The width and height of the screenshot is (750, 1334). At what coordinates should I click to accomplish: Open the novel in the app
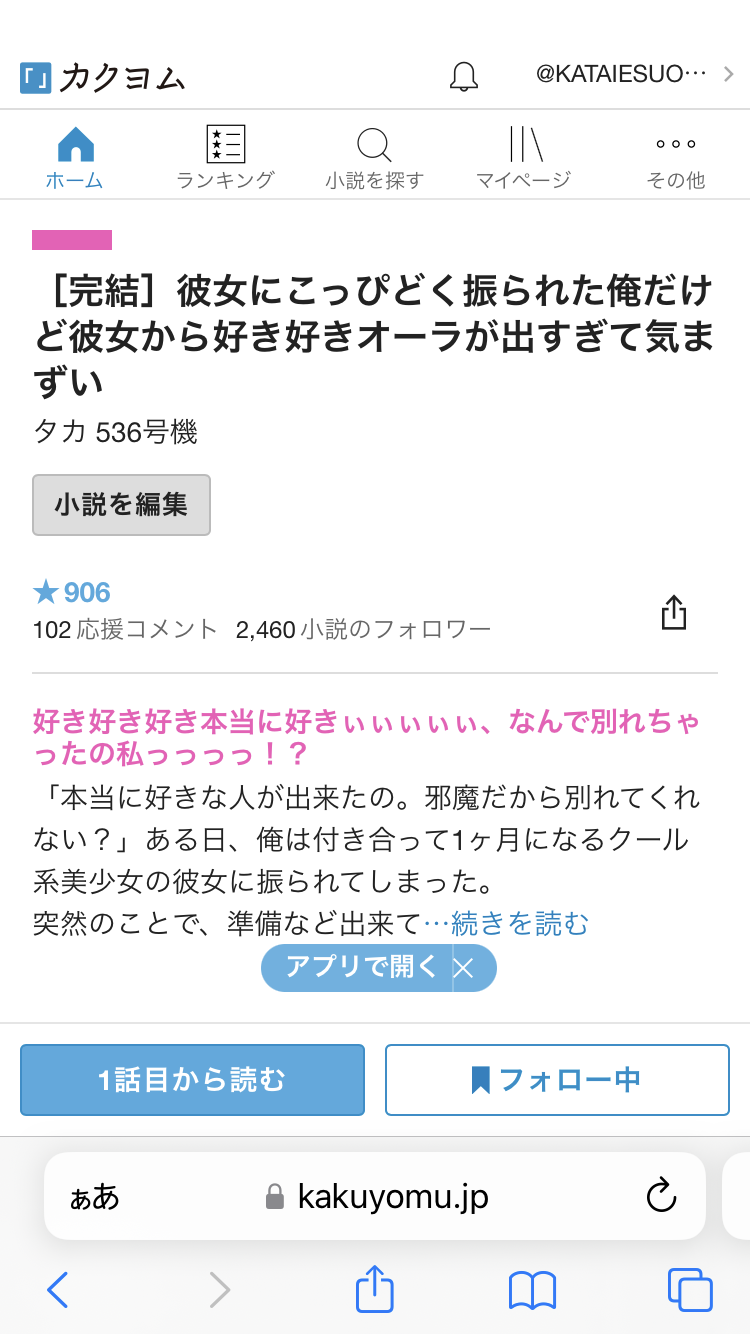tap(360, 967)
